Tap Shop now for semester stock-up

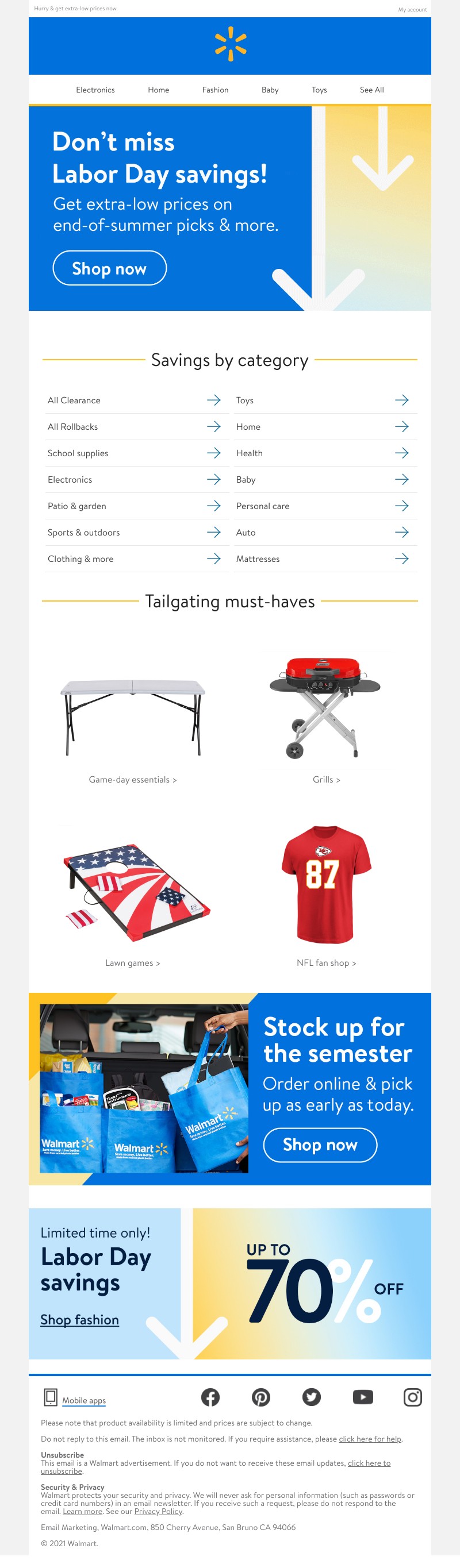point(320,1145)
